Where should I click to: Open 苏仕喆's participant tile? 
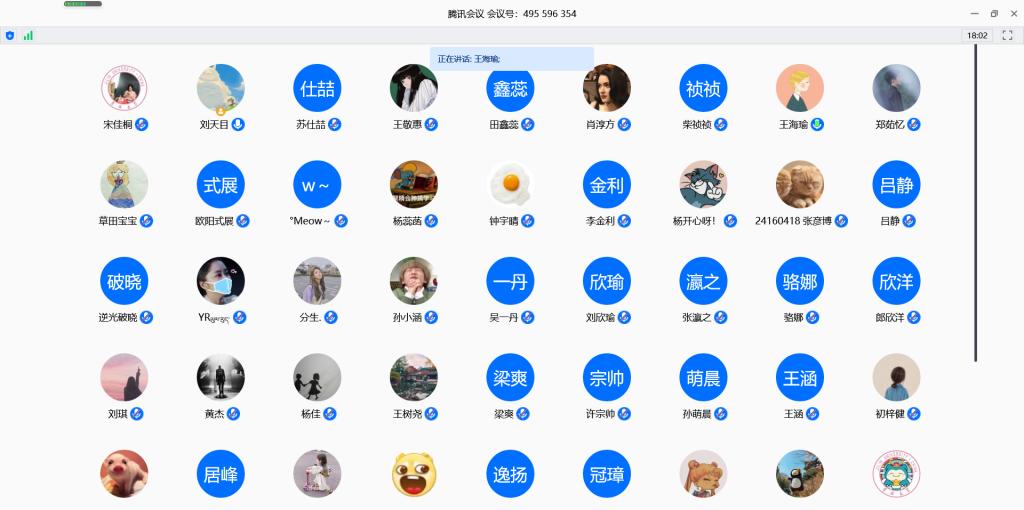[x=318, y=88]
